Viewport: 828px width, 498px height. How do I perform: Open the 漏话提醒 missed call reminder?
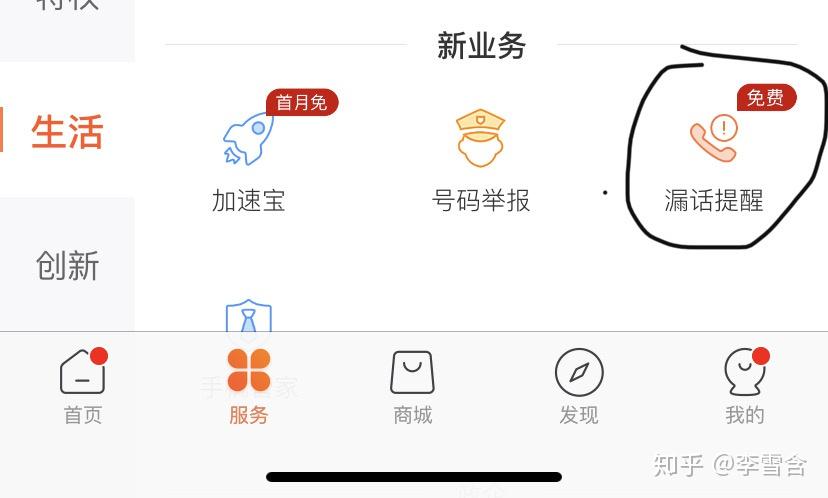pos(713,160)
